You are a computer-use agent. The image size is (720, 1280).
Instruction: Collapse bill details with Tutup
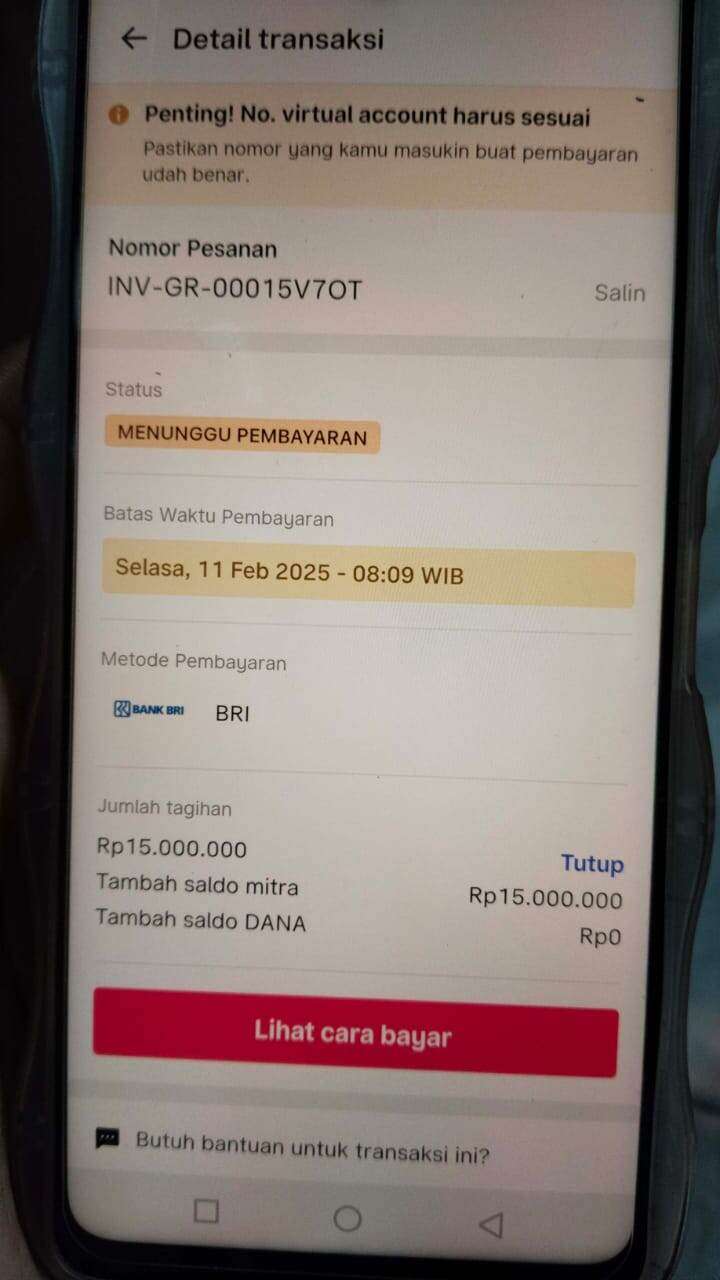tap(592, 864)
